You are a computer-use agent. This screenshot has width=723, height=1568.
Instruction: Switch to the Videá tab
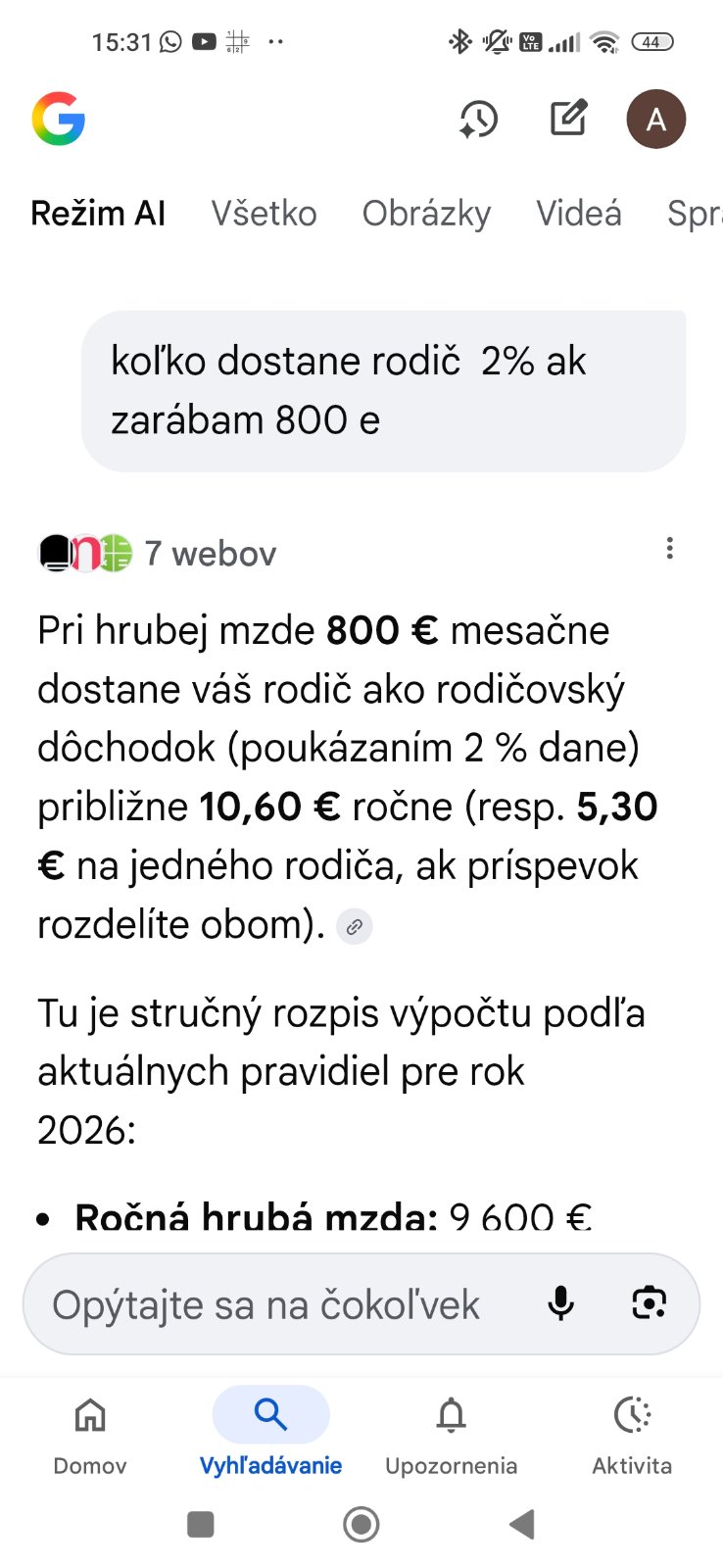(x=578, y=213)
